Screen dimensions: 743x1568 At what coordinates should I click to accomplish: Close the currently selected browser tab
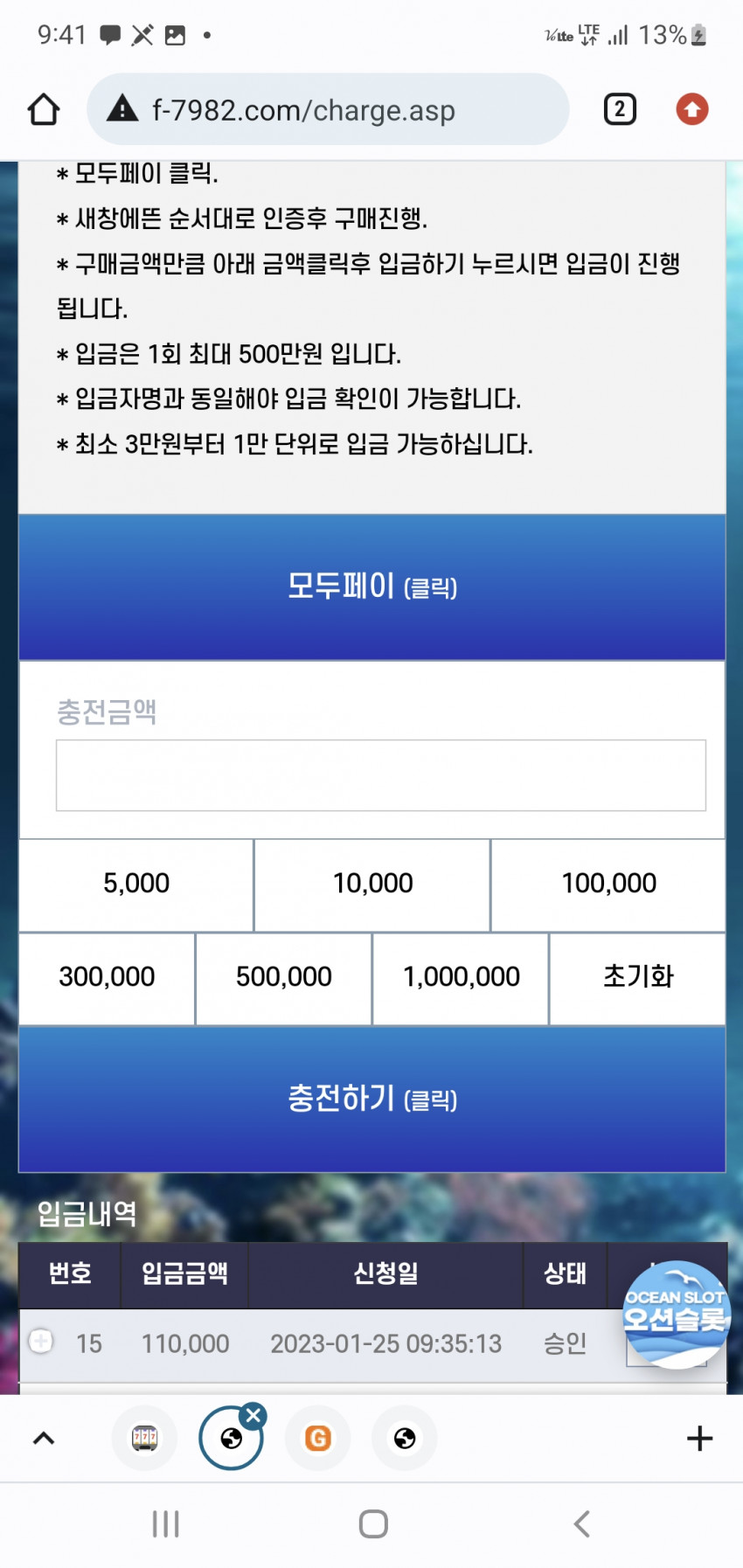tap(253, 1415)
